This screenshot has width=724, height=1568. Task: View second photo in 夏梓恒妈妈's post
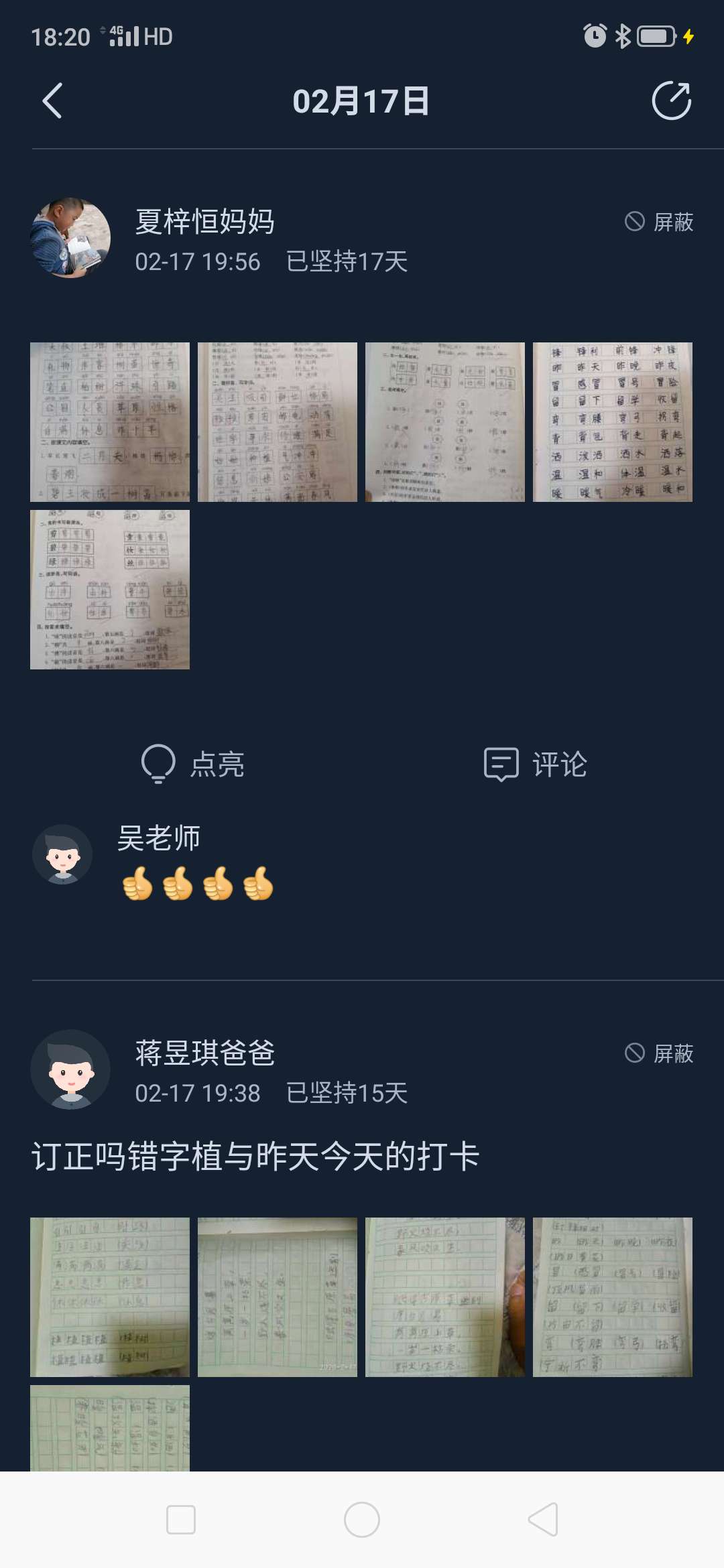coord(278,422)
